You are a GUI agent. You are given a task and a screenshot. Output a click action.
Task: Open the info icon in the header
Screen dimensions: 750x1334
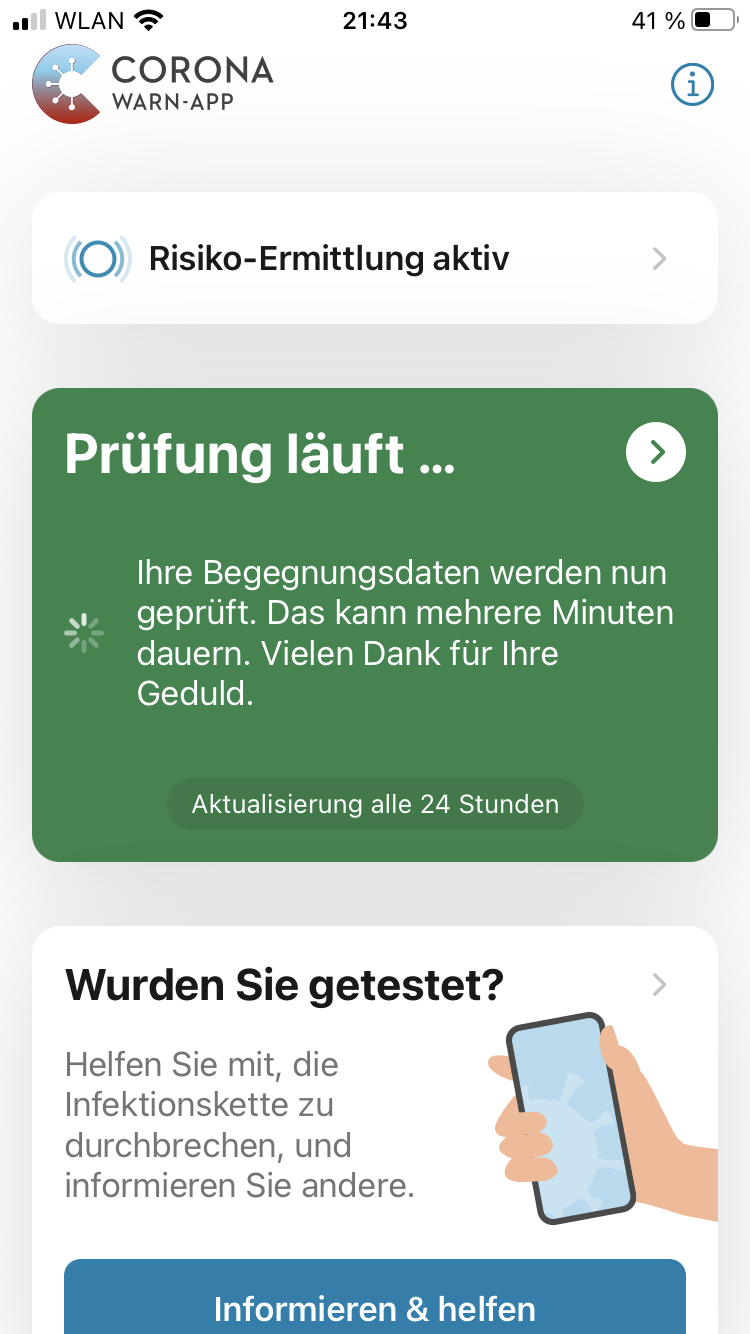pos(692,85)
